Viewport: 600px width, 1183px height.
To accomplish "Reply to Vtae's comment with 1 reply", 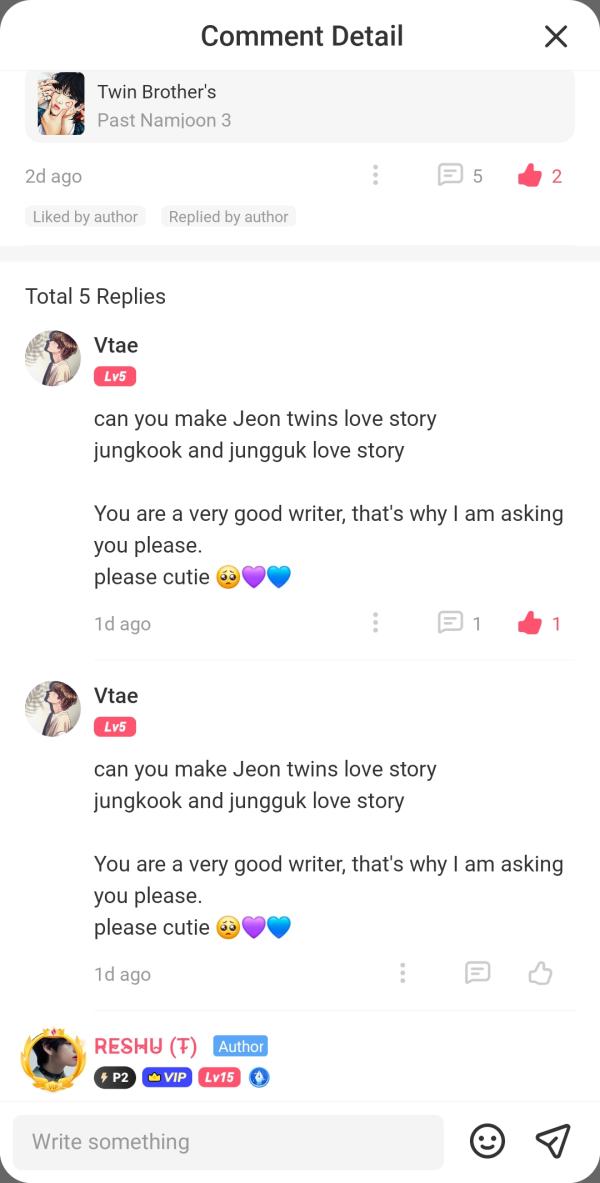I will 451,623.
